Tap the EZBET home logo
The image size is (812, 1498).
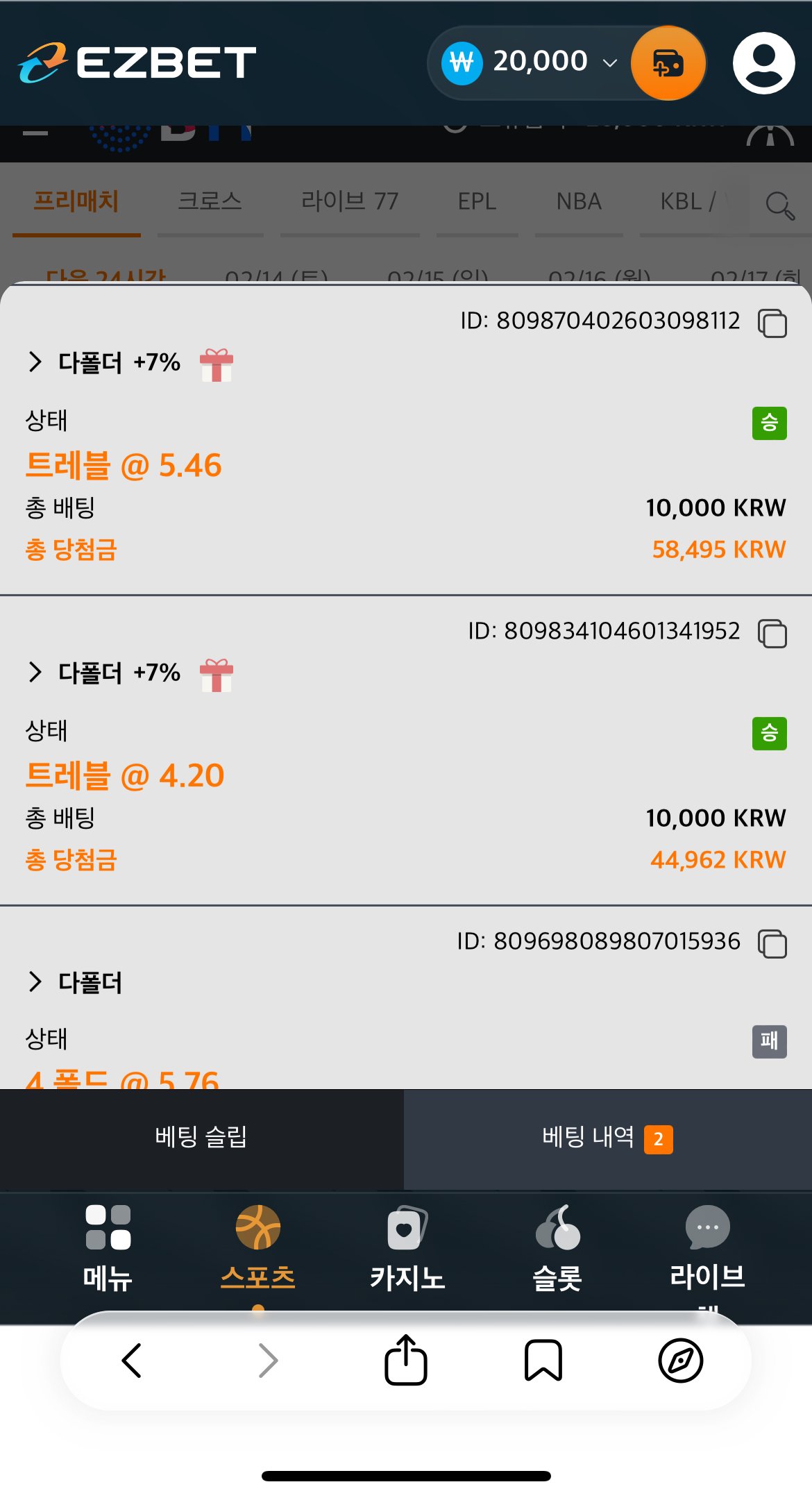pos(137,63)
